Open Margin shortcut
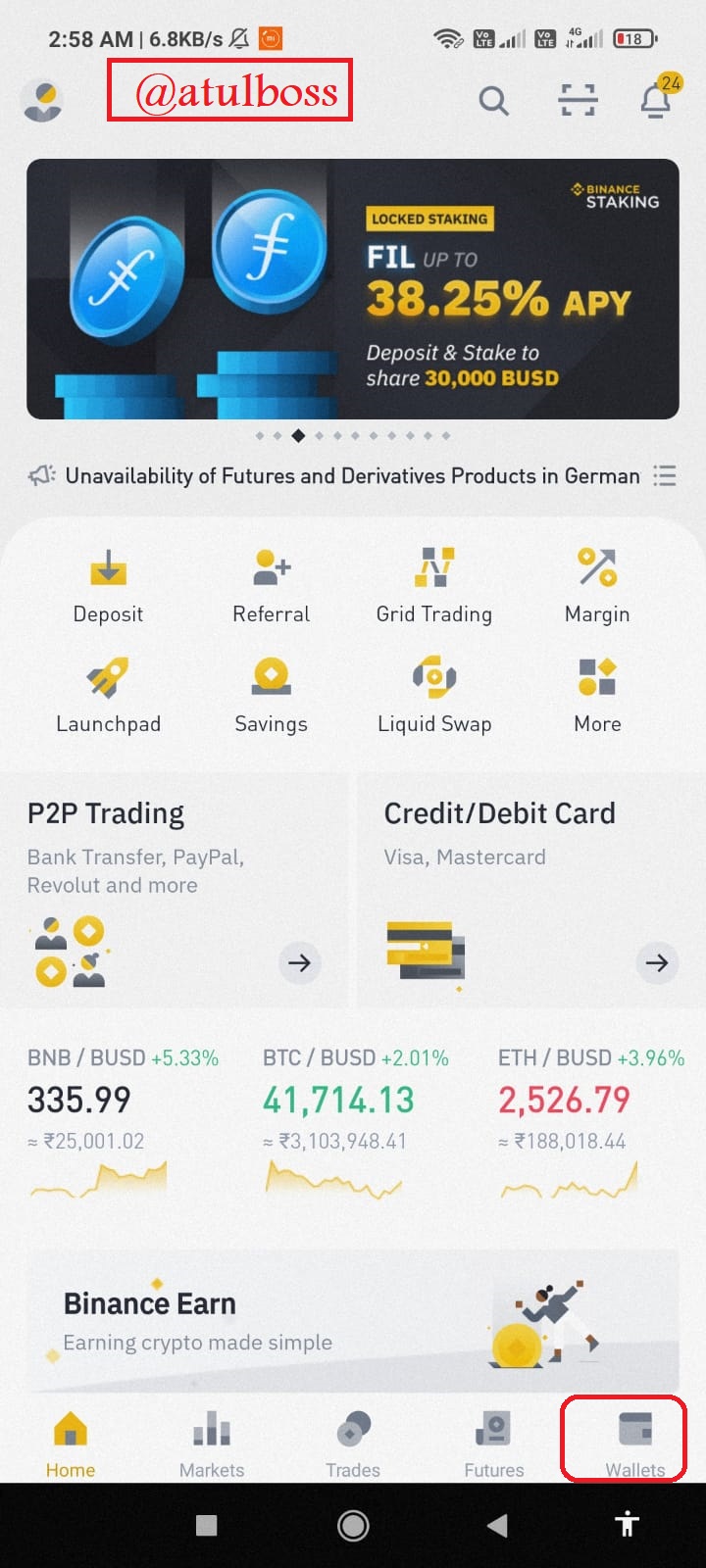706x1568 pixels. [x=597, y=586]
